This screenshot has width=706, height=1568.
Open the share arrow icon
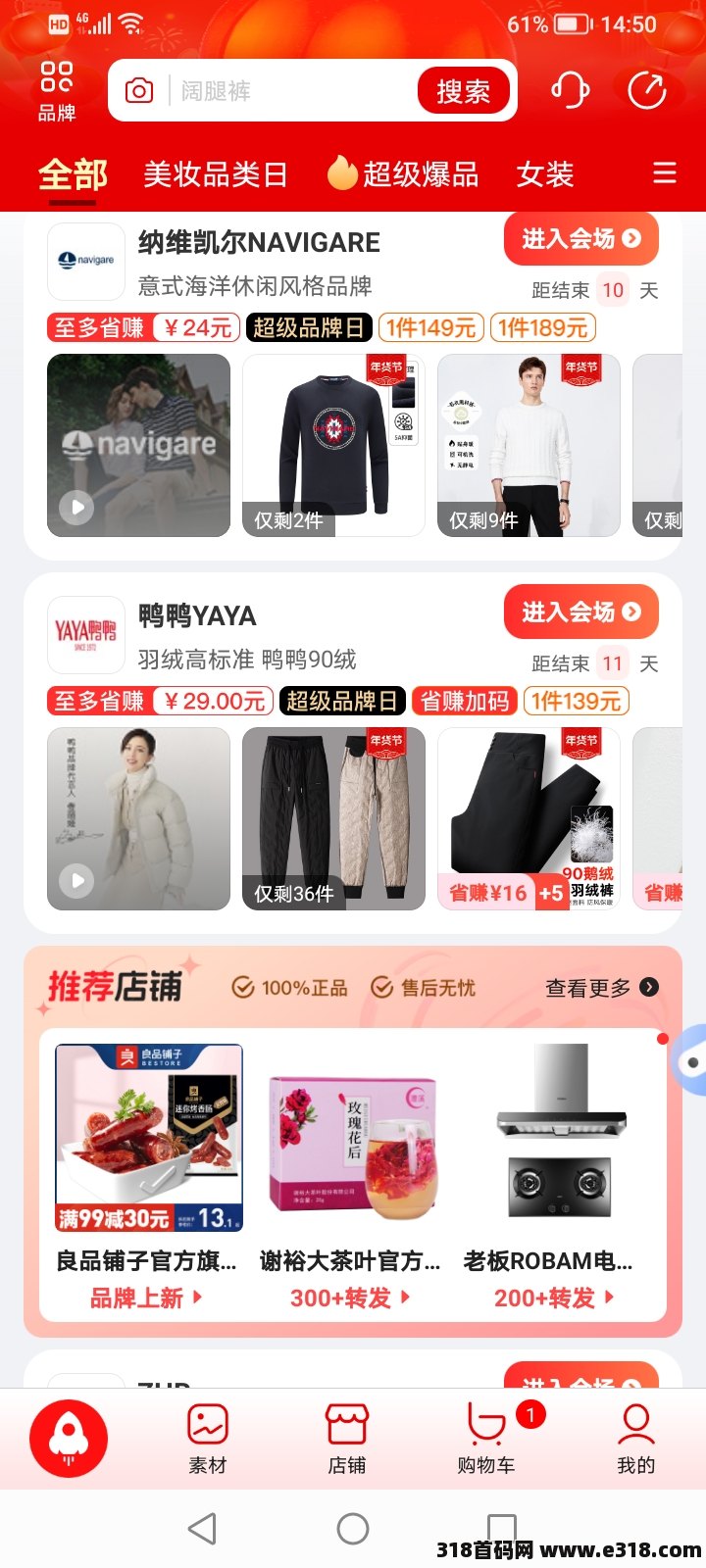(x=646, y=91)
